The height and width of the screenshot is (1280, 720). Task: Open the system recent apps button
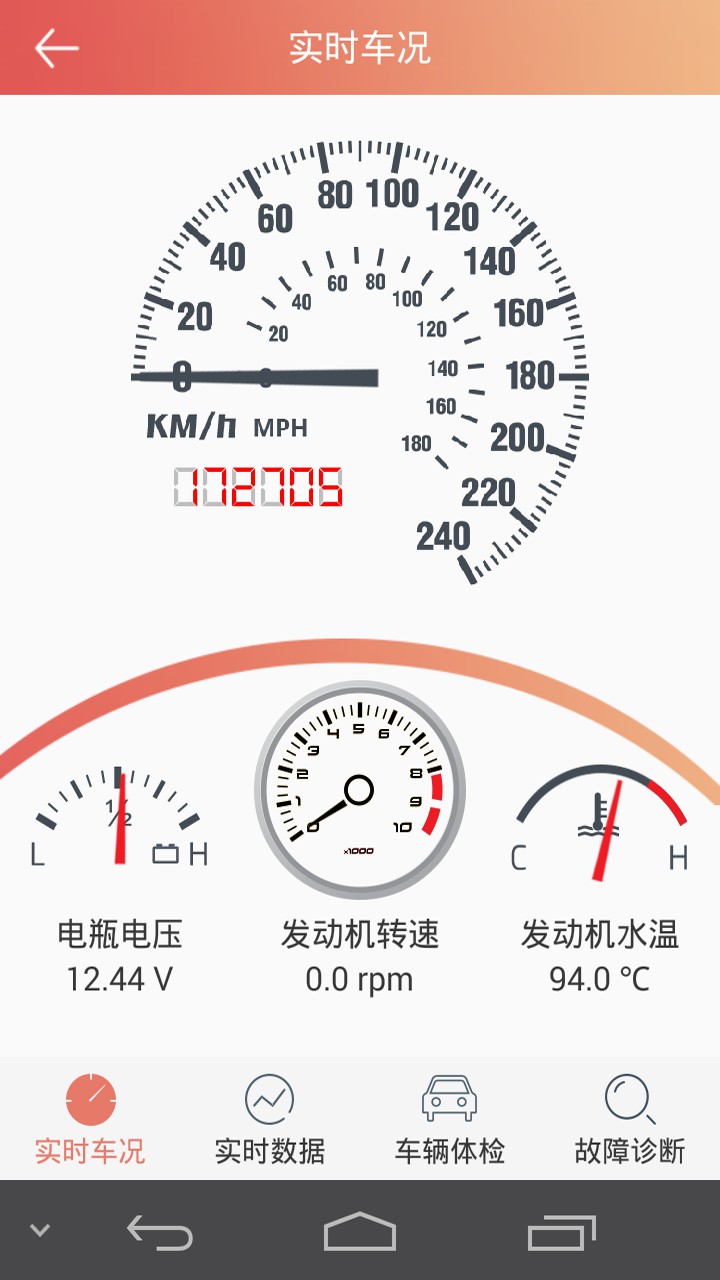pos(561,1231)
